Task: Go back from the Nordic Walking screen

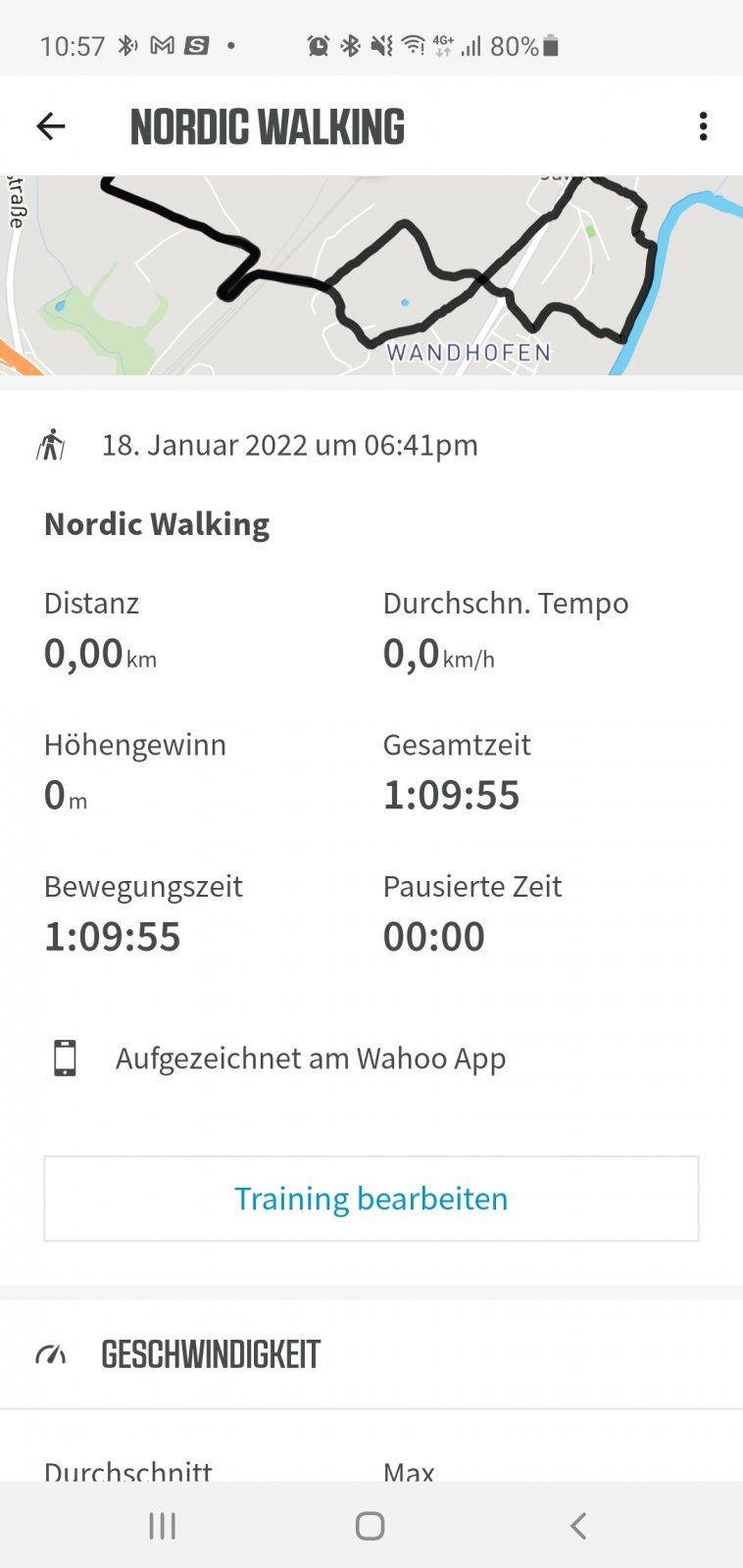Action: (51, 126)
